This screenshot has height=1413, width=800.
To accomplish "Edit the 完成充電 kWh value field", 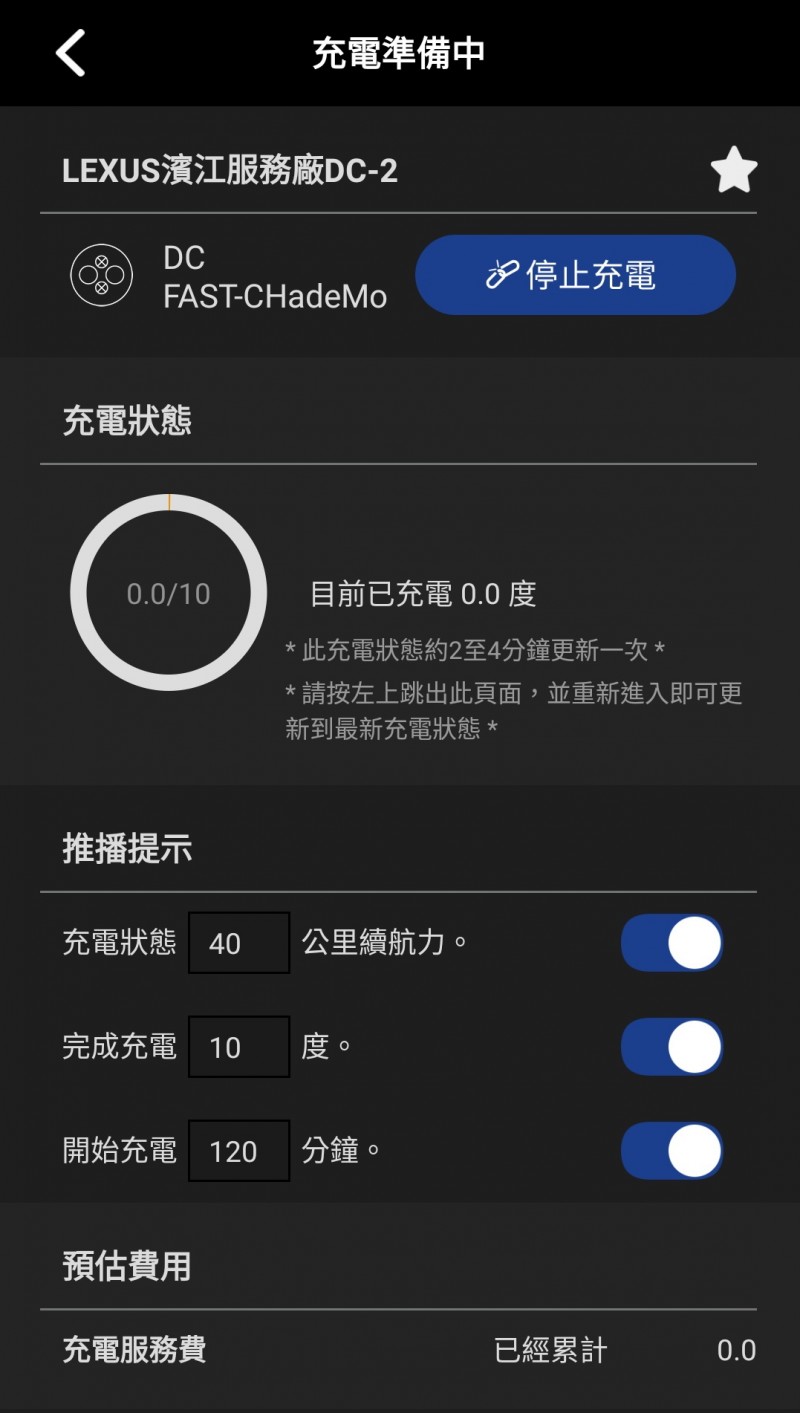I will (x=239, y=1047).
